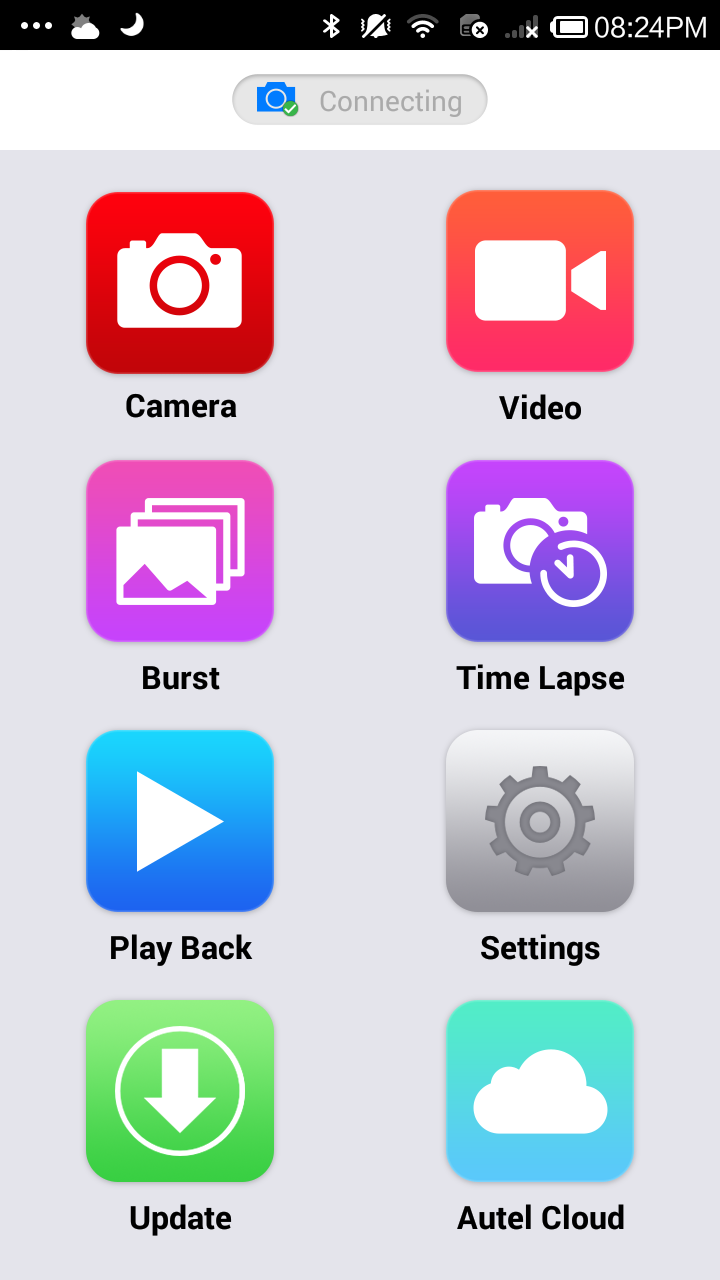Launch the Video recording mode
Viewport: 720px width, 1280px height.
(540, 281)
